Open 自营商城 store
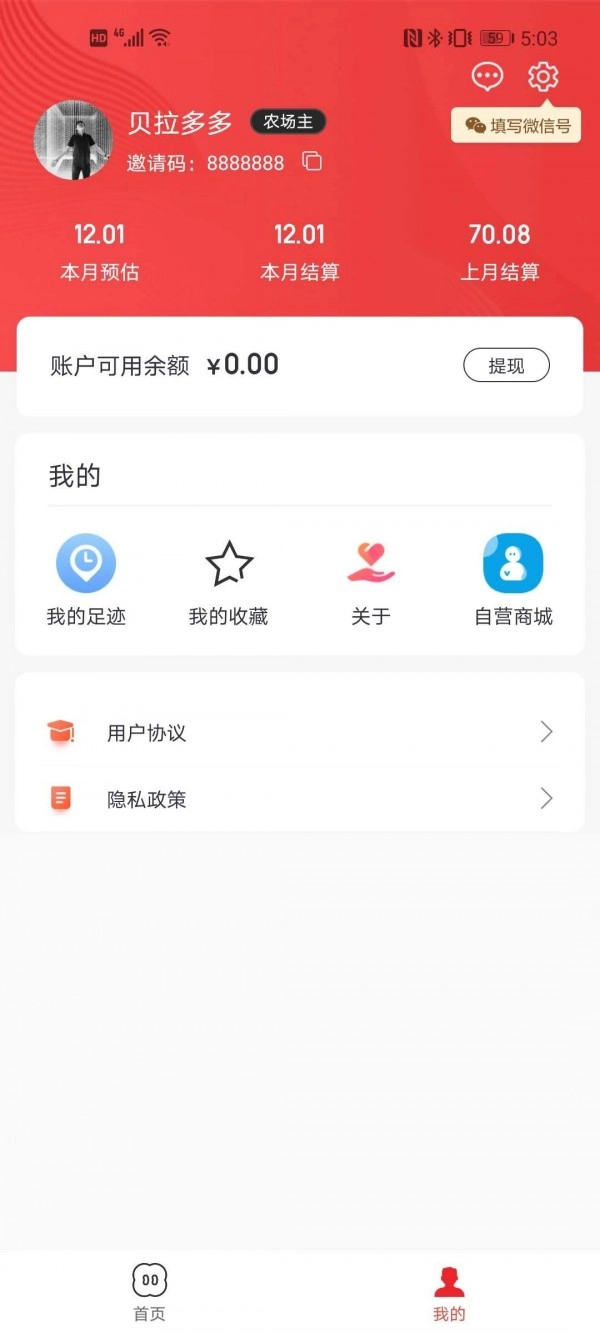The width and height of the screenshot is (600, 1333). tap(513, 580)
